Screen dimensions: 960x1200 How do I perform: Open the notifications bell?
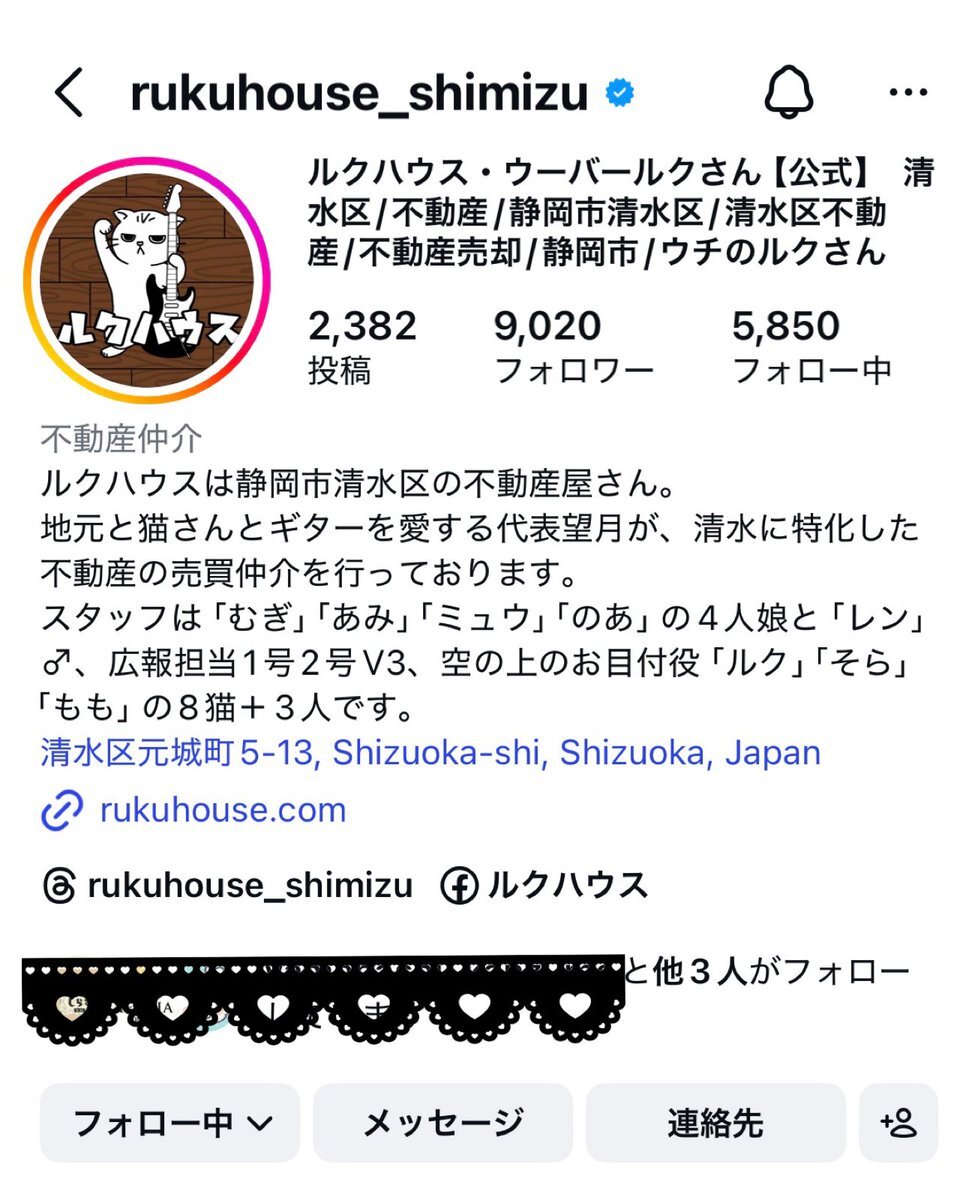[x=789, y=93]
